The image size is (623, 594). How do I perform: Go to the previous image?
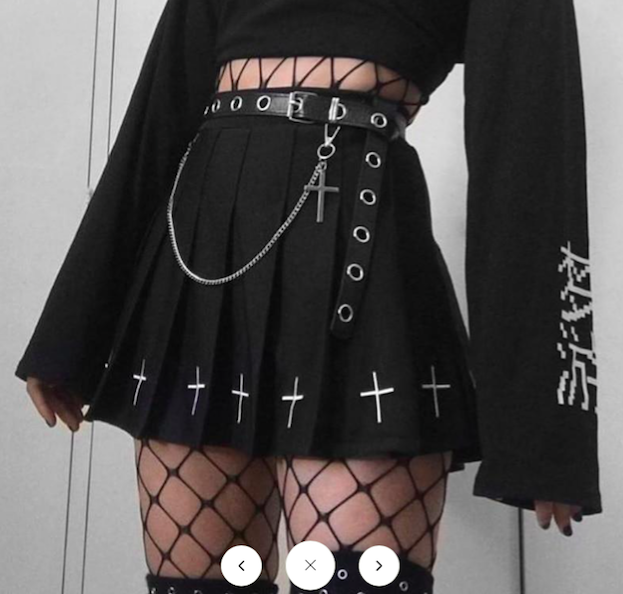241,566
